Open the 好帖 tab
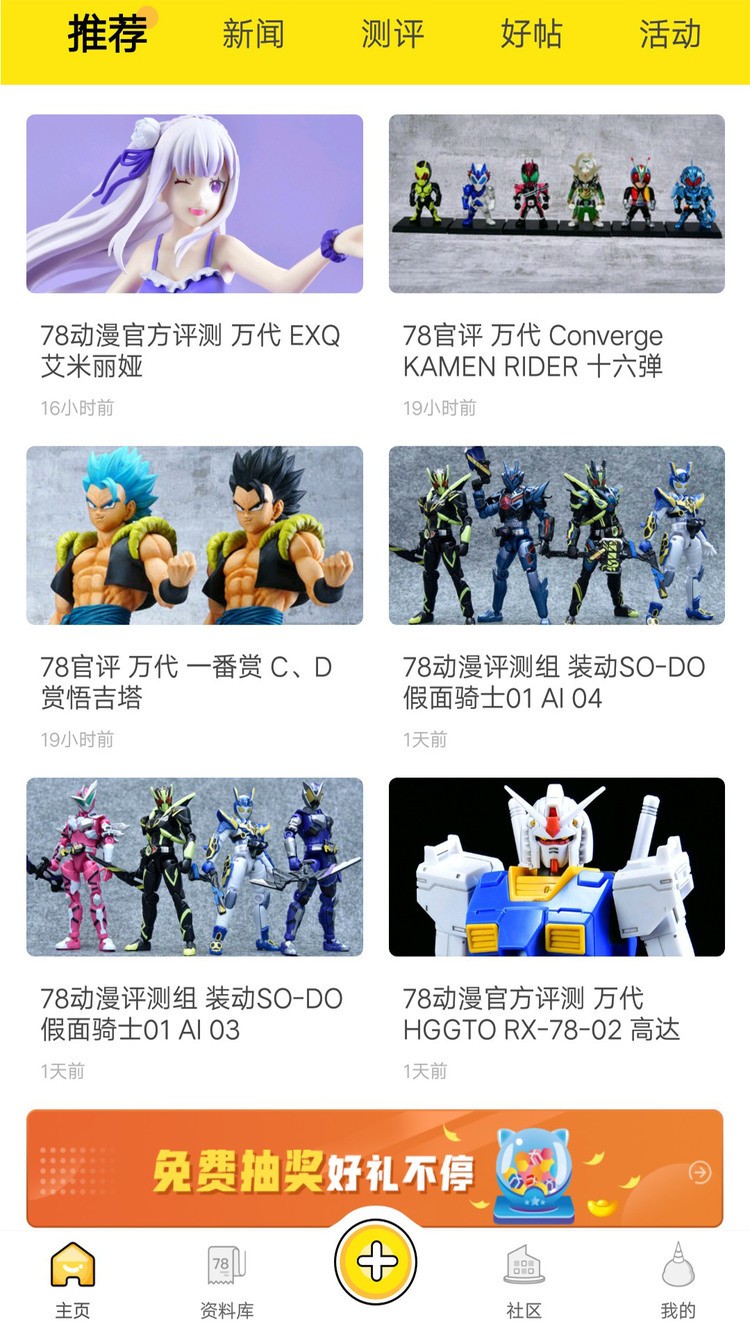This screenshot has height=1333, width=750. (530, 33)
